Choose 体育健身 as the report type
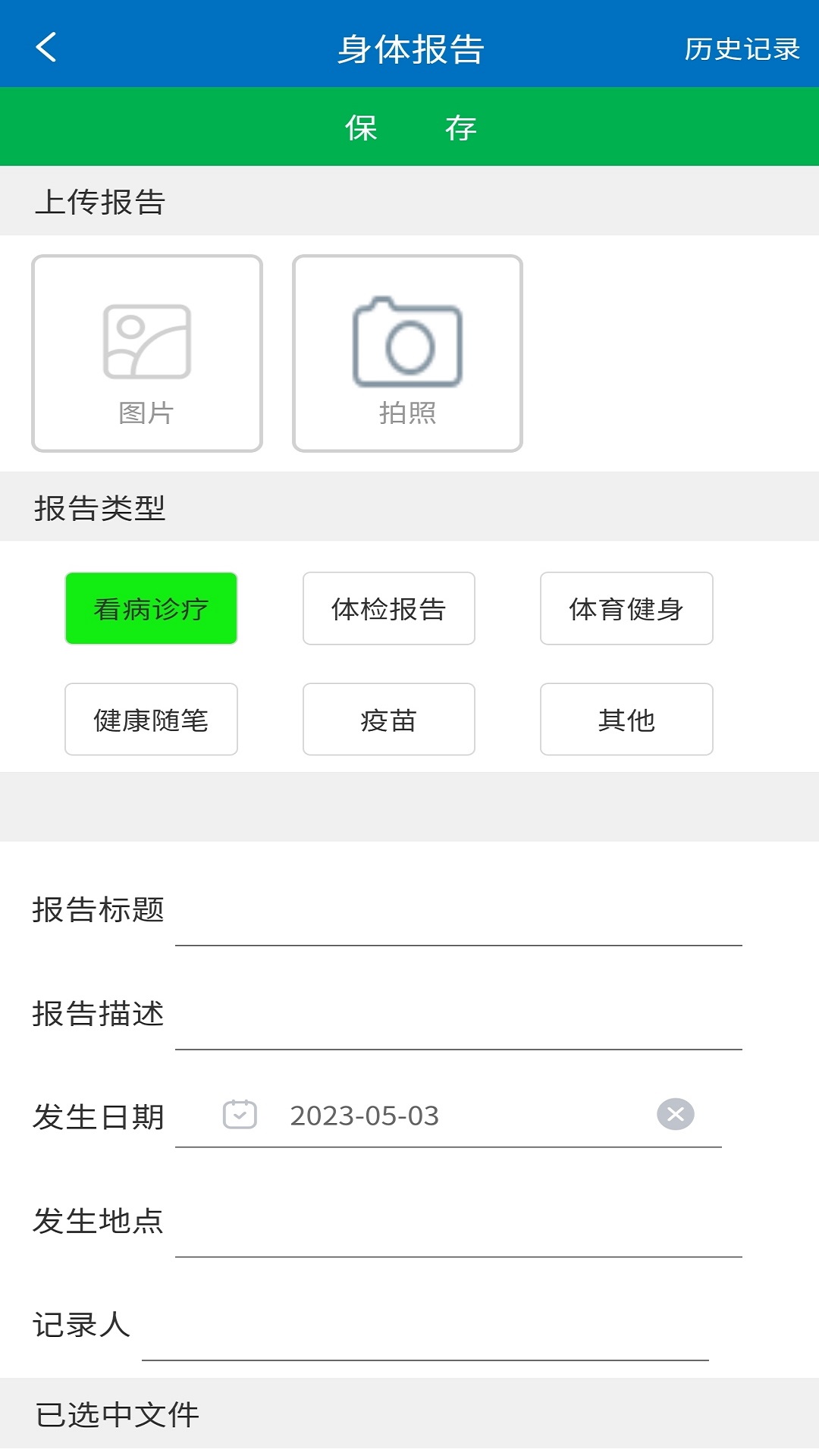819x1456 pixels. pos(626,608)
